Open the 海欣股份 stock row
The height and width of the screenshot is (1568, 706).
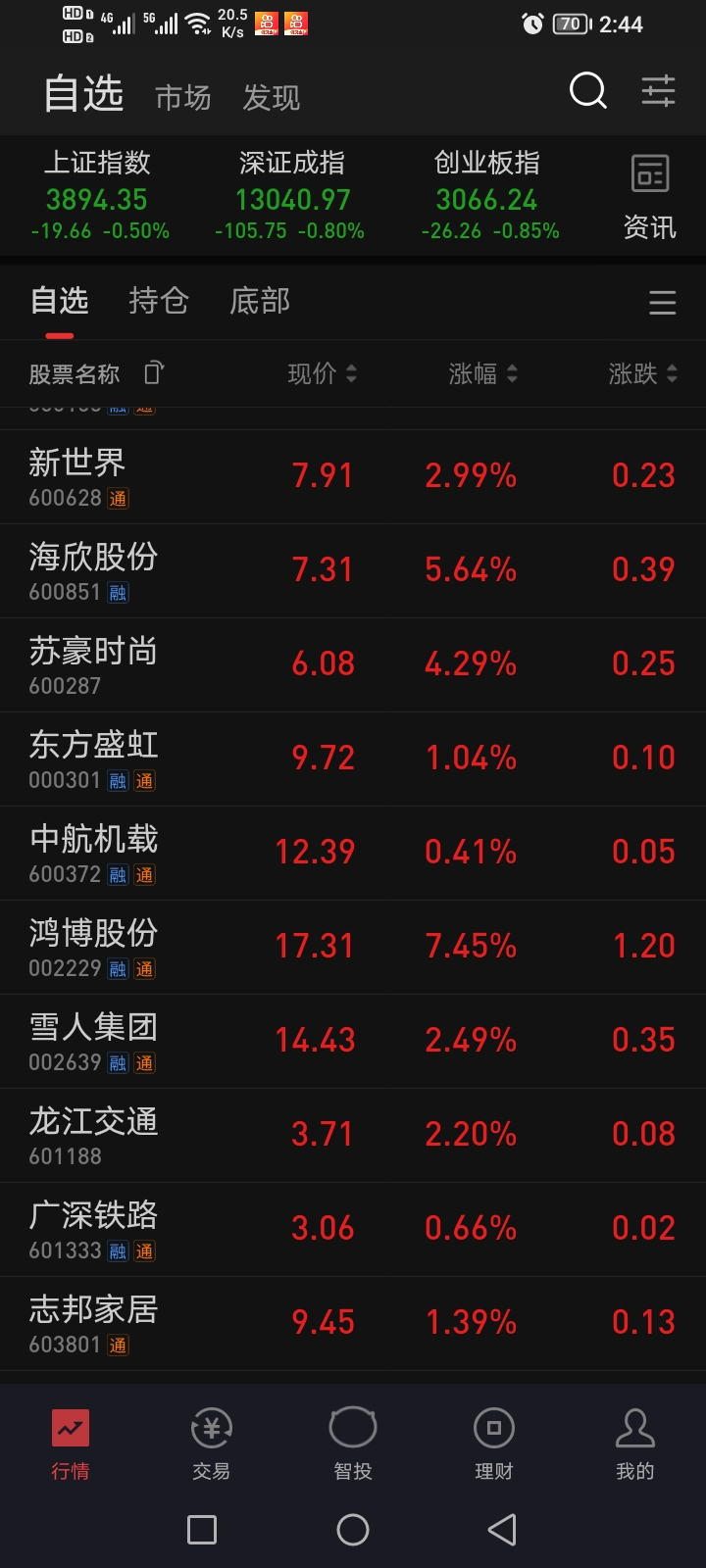(x=353, y=570)
